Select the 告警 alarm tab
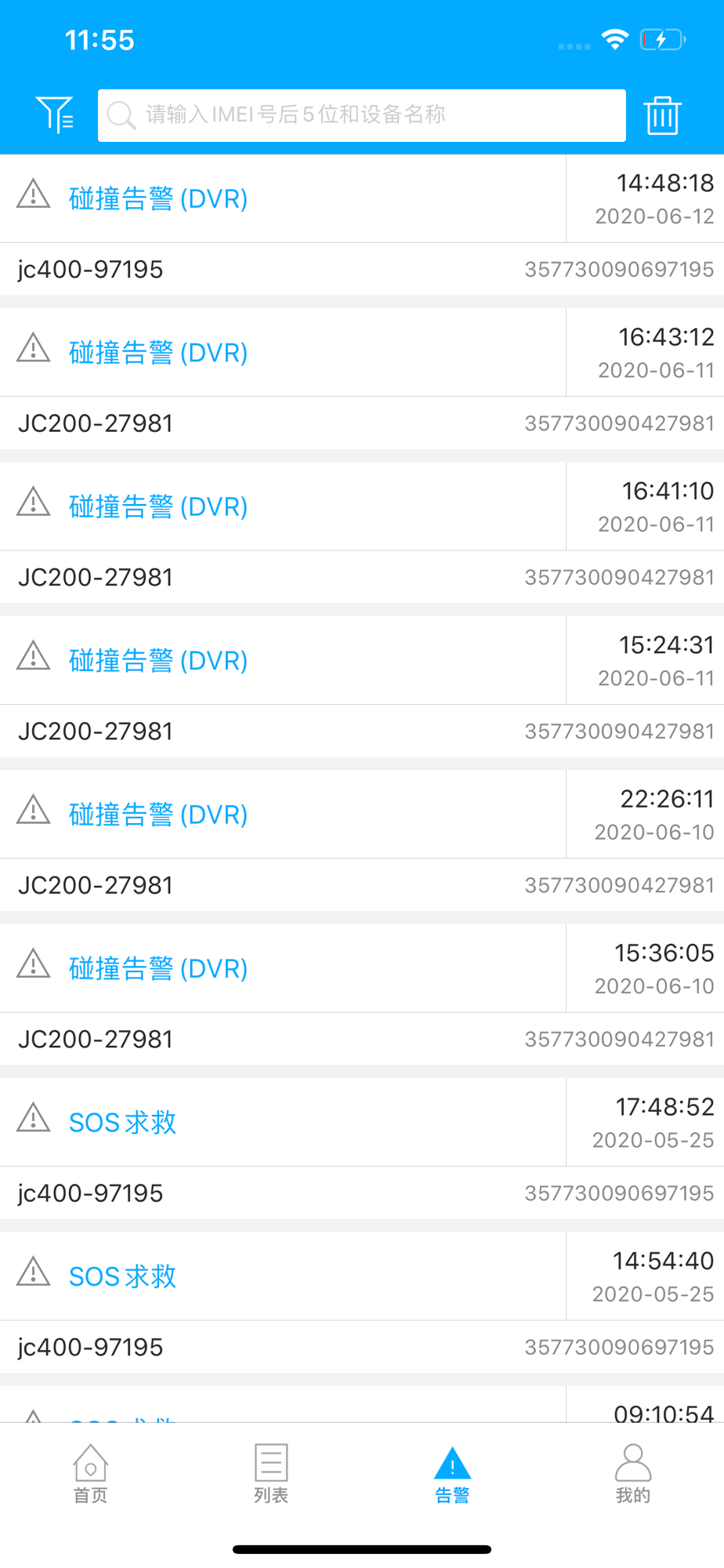Screen dimensions: 724x1568 pos(452,1474)
